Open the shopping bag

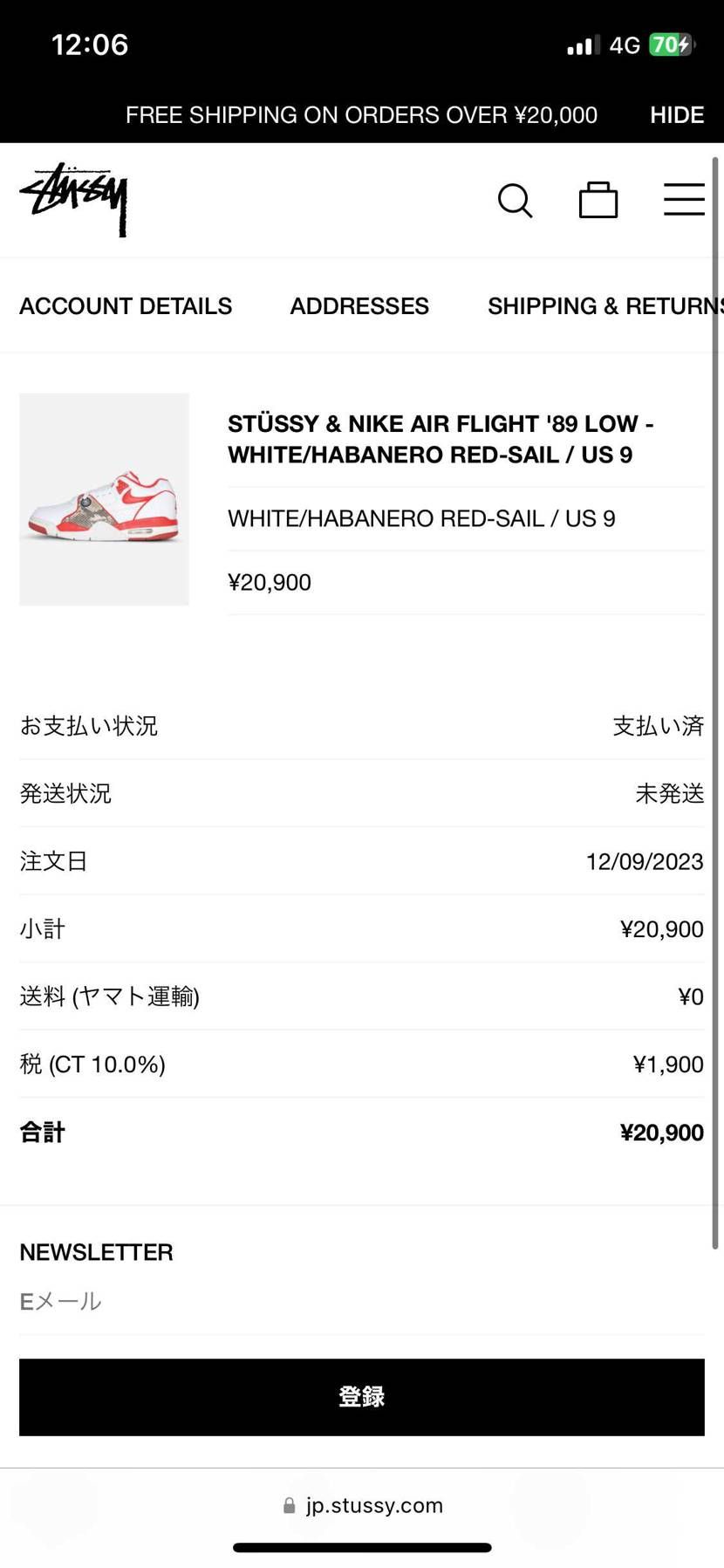(598, 201)
